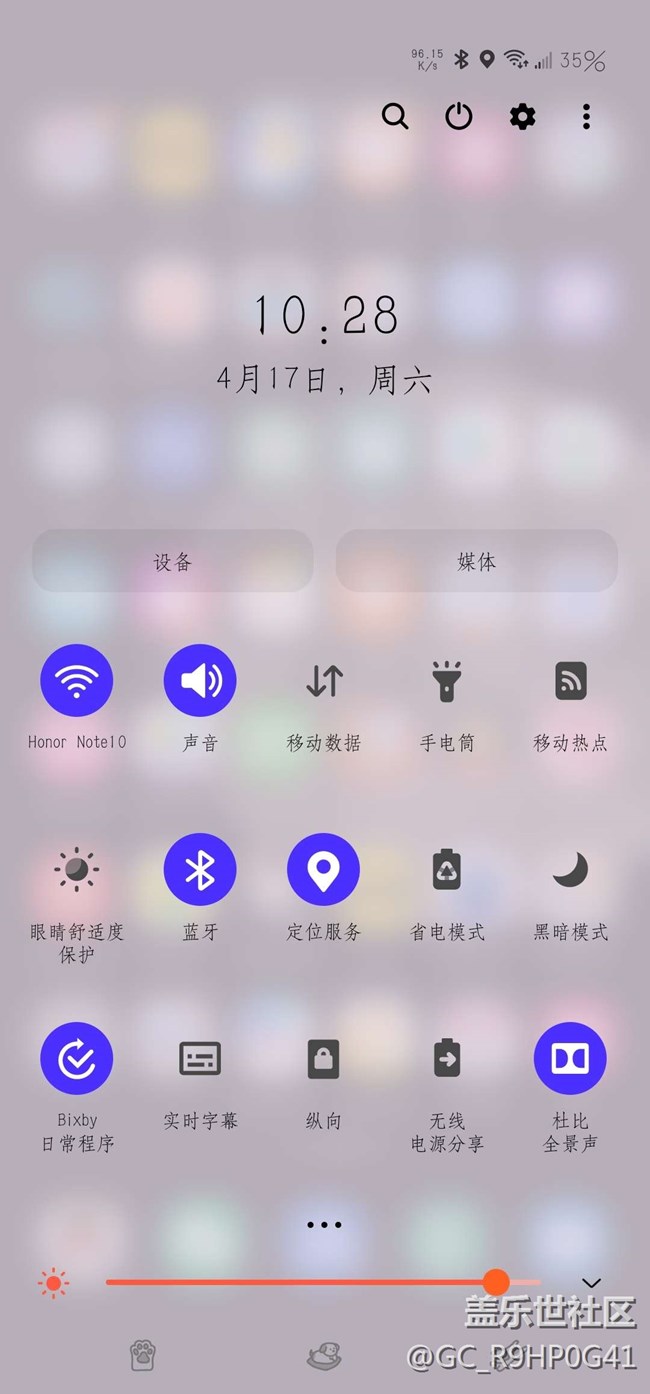Toggle Bixby 日常程序 routines

tap(77, 1059)
